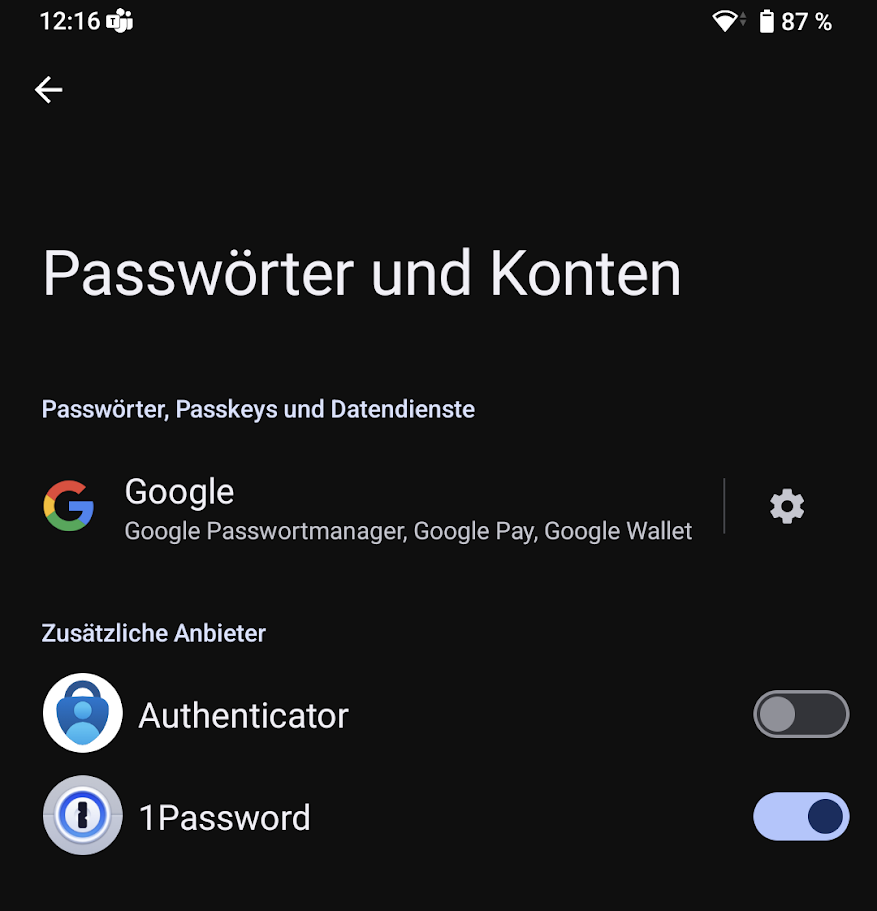This screenshot has height=911, width=877.
Task: Enable the Authenticator toggle
Action: coord(800,715)
